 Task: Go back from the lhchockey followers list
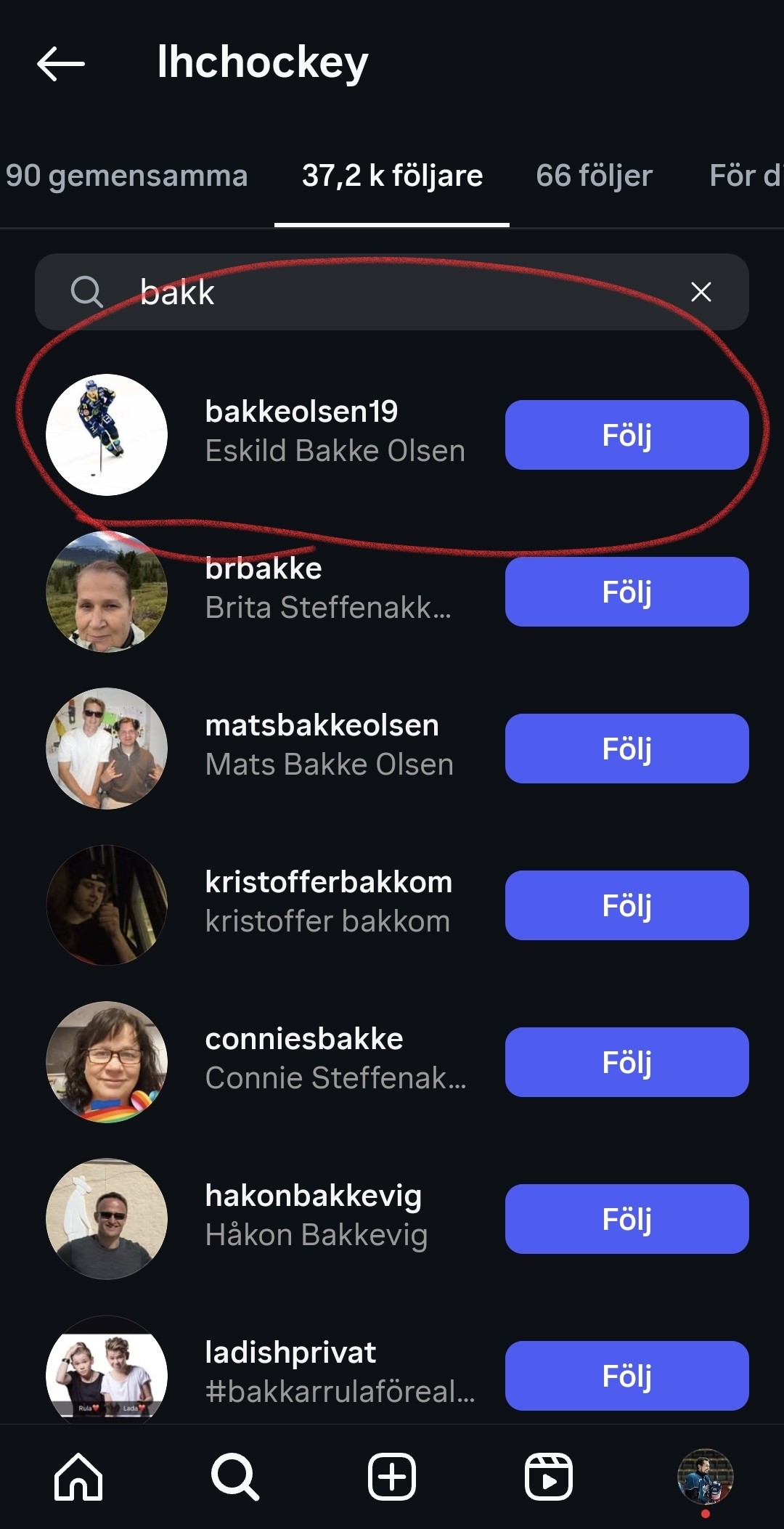(x=61, y=64)
